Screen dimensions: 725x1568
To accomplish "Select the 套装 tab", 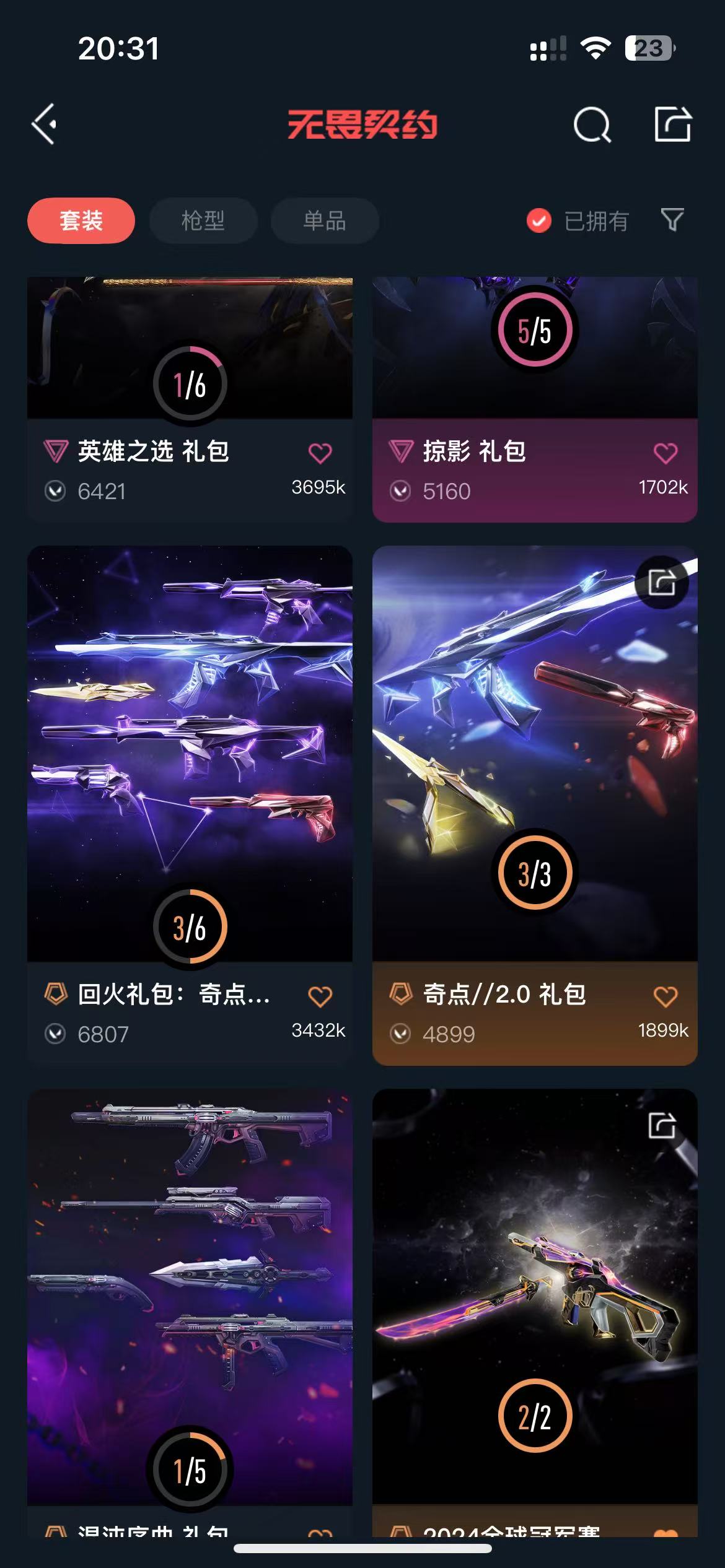I will 81,221.
